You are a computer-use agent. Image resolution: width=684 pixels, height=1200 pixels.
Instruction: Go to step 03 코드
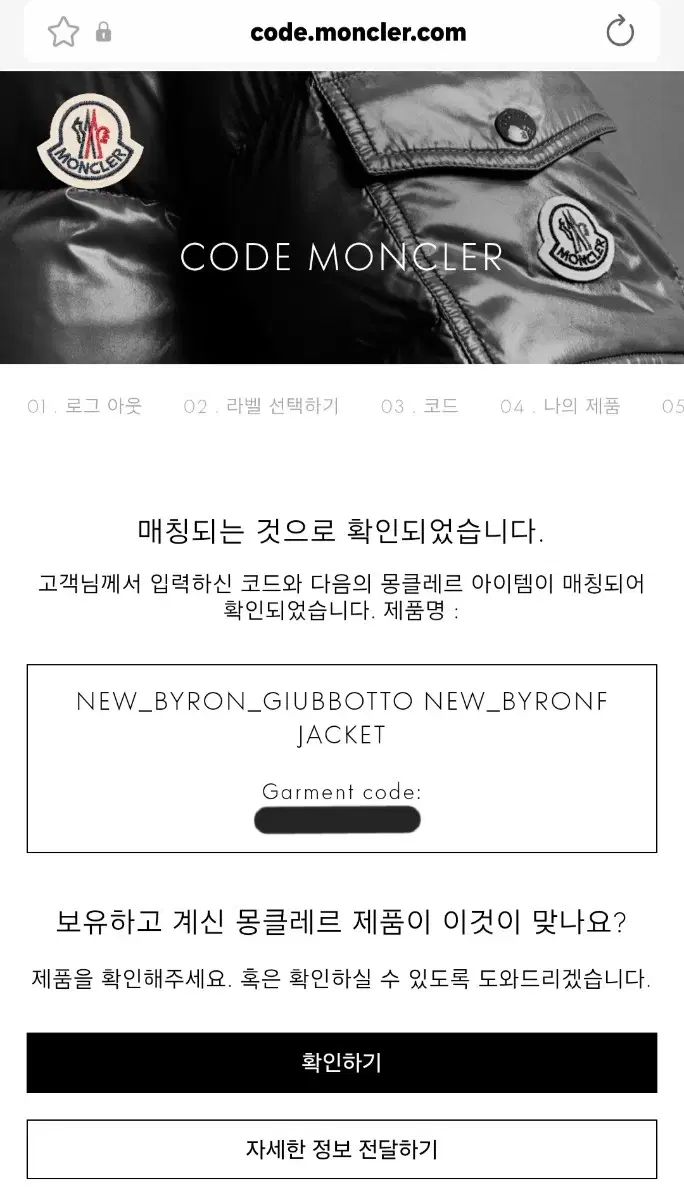pyautogui.click(x=419, y=406)
